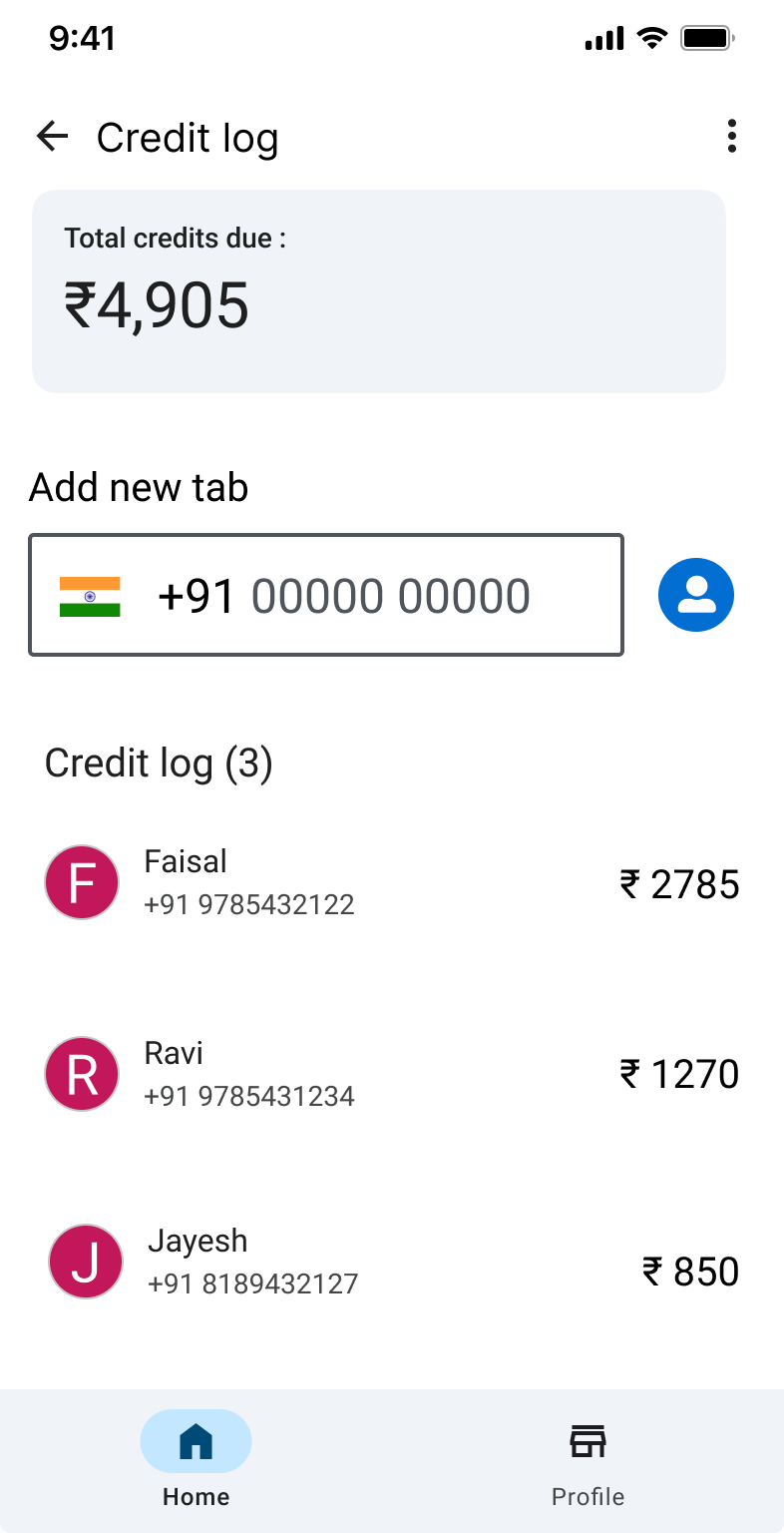Open the Wi-Fi indicator in status bar

coord(653,38)
